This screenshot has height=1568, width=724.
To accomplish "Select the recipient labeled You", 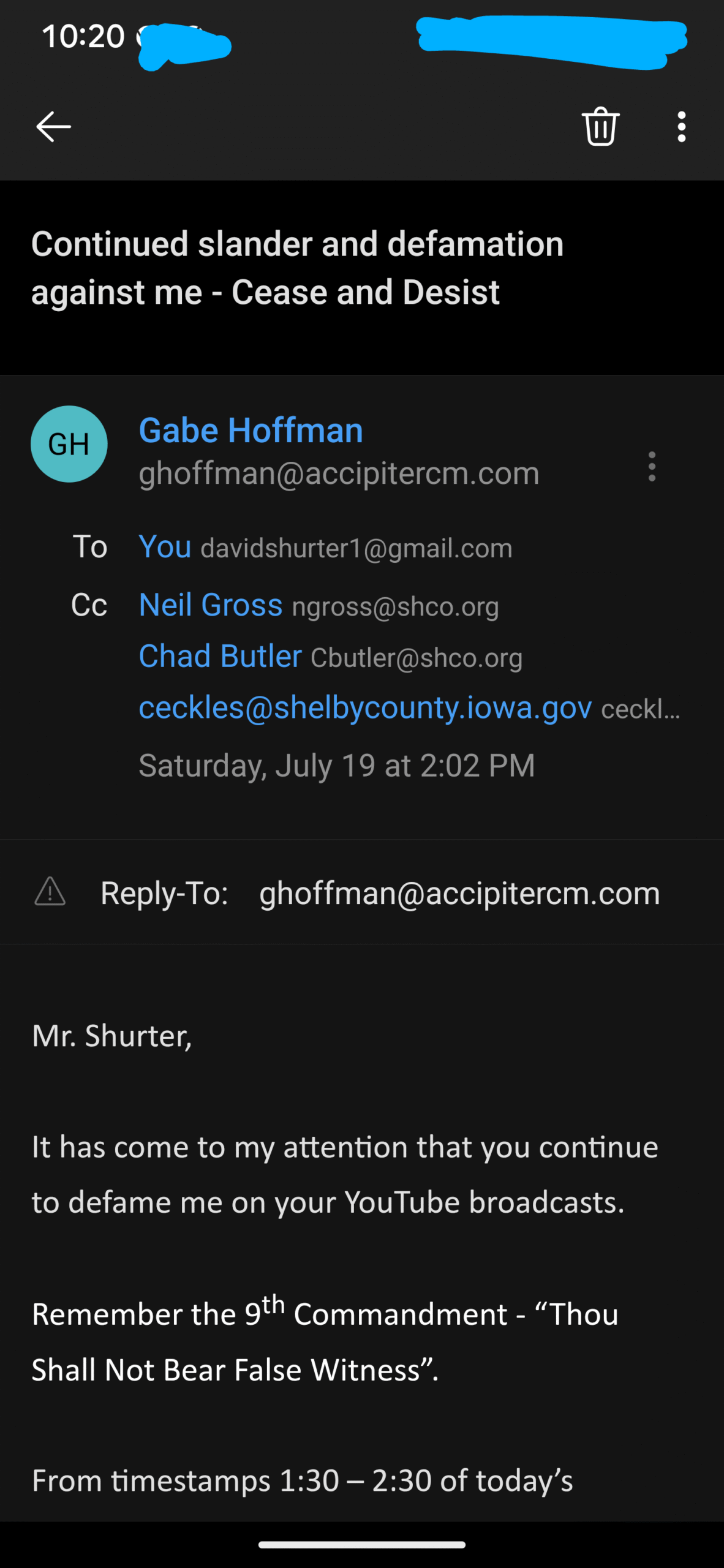I will (165, 546).
